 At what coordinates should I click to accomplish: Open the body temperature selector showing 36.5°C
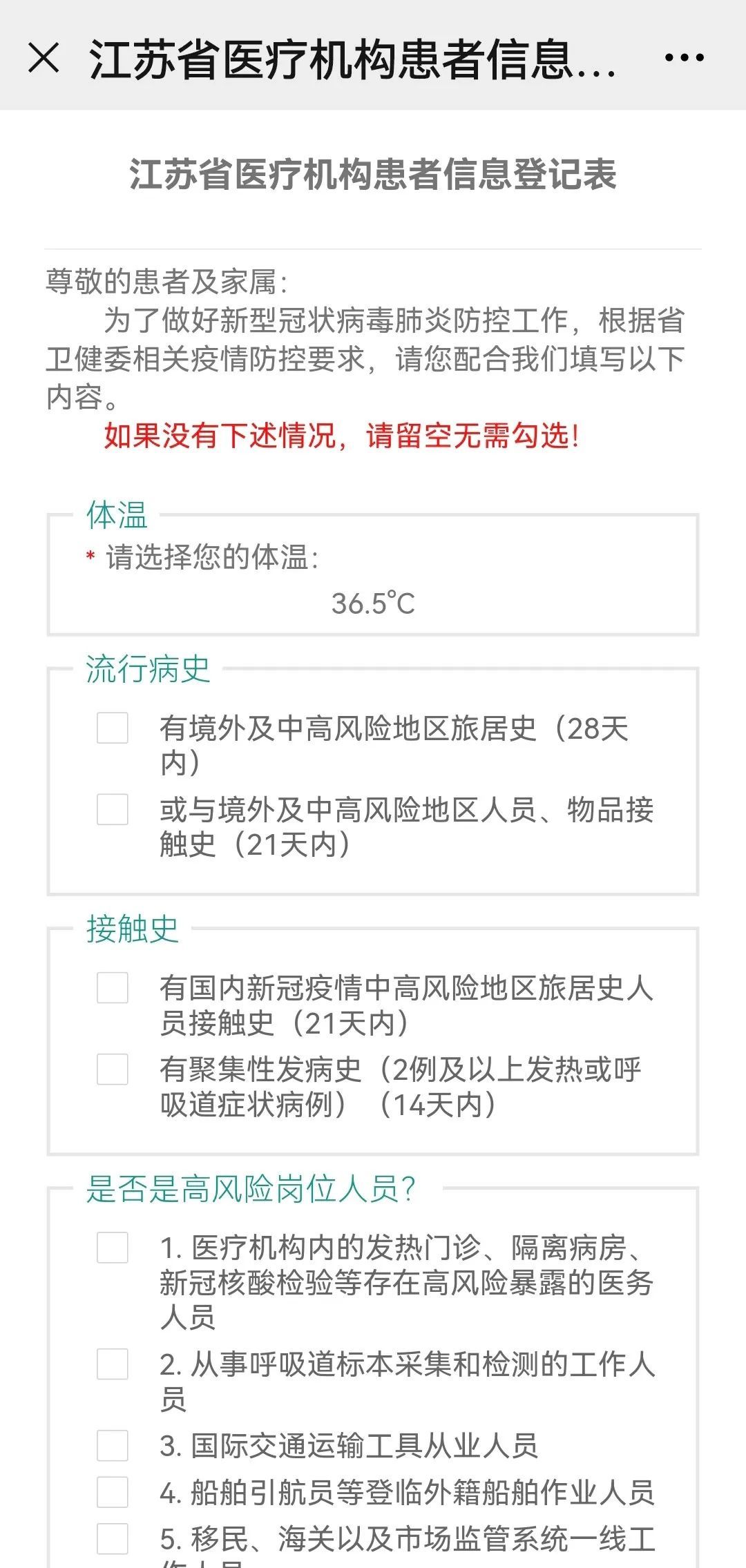pos(373,603)
